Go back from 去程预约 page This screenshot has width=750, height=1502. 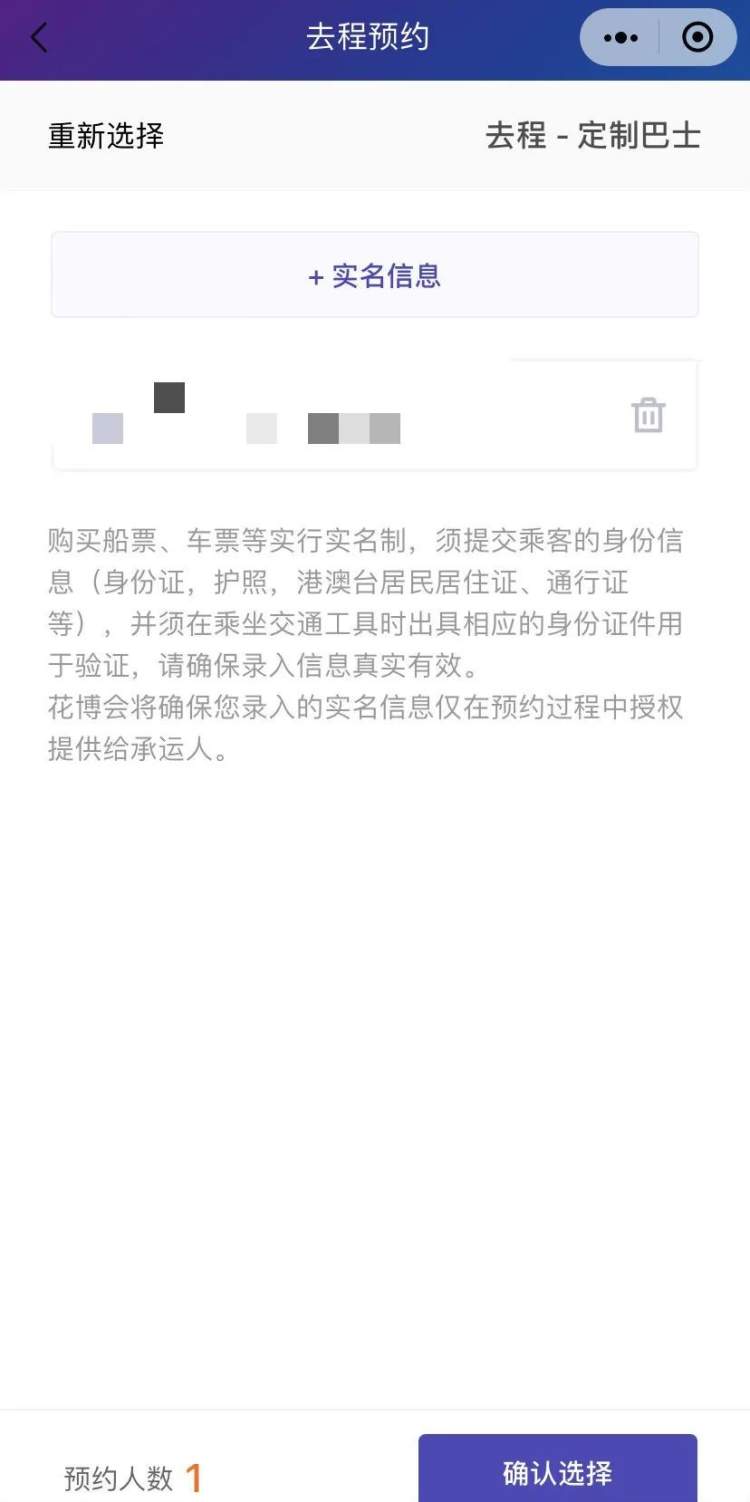[x=39, y=38]
